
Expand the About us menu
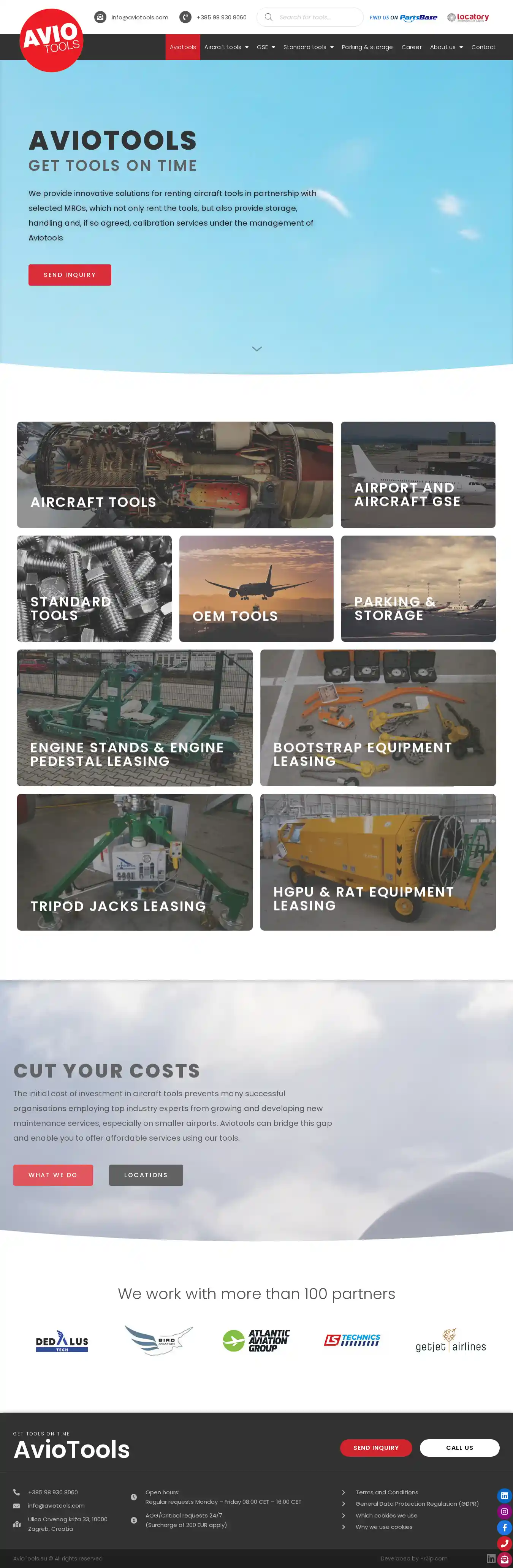coord(446,47)
